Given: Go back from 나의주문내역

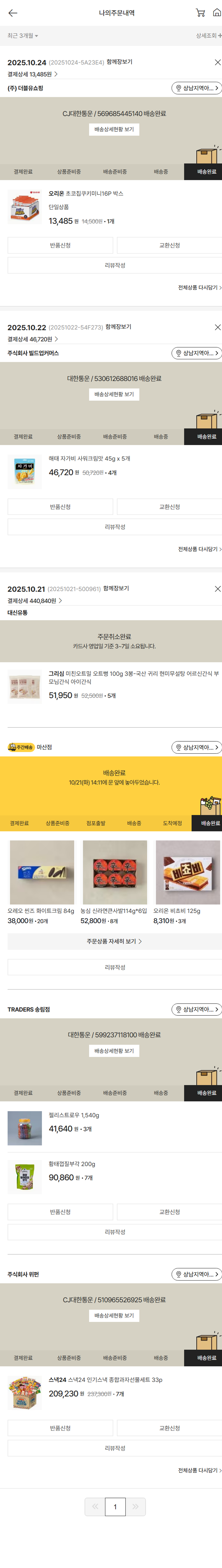Looking at the screenshot, I should coord(13,13).
